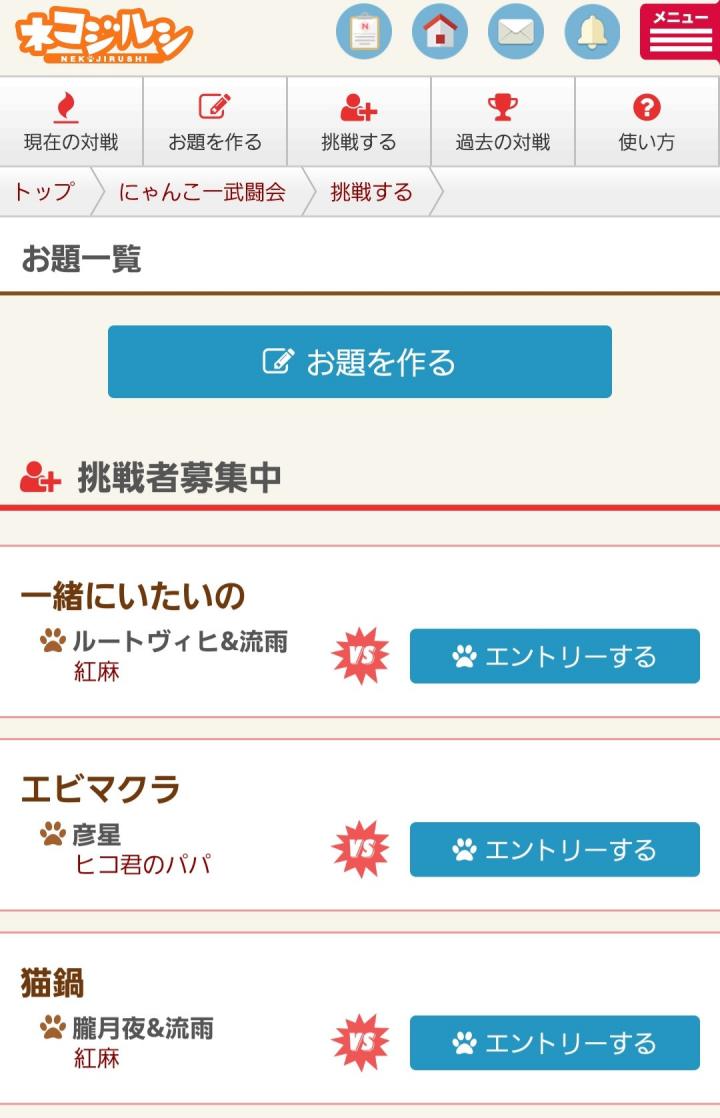Switch to the 挑戦する tab
Viewport: 720px width, 1118px height.
[x=359, y=122]
